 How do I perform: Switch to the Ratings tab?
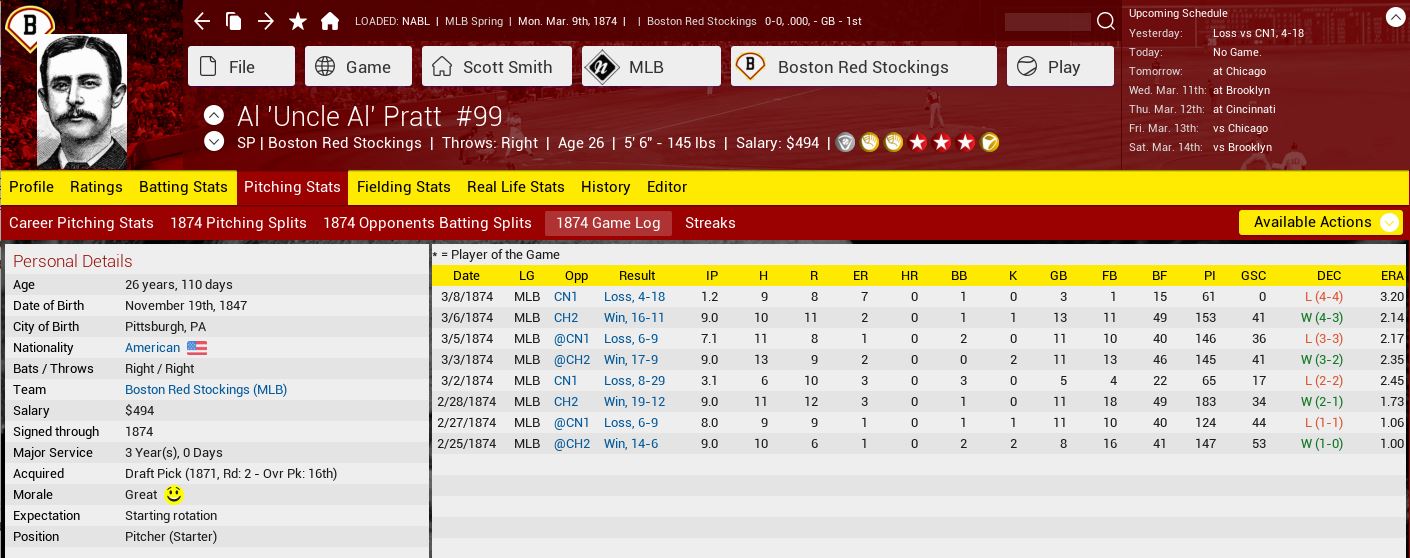point(96,187)
